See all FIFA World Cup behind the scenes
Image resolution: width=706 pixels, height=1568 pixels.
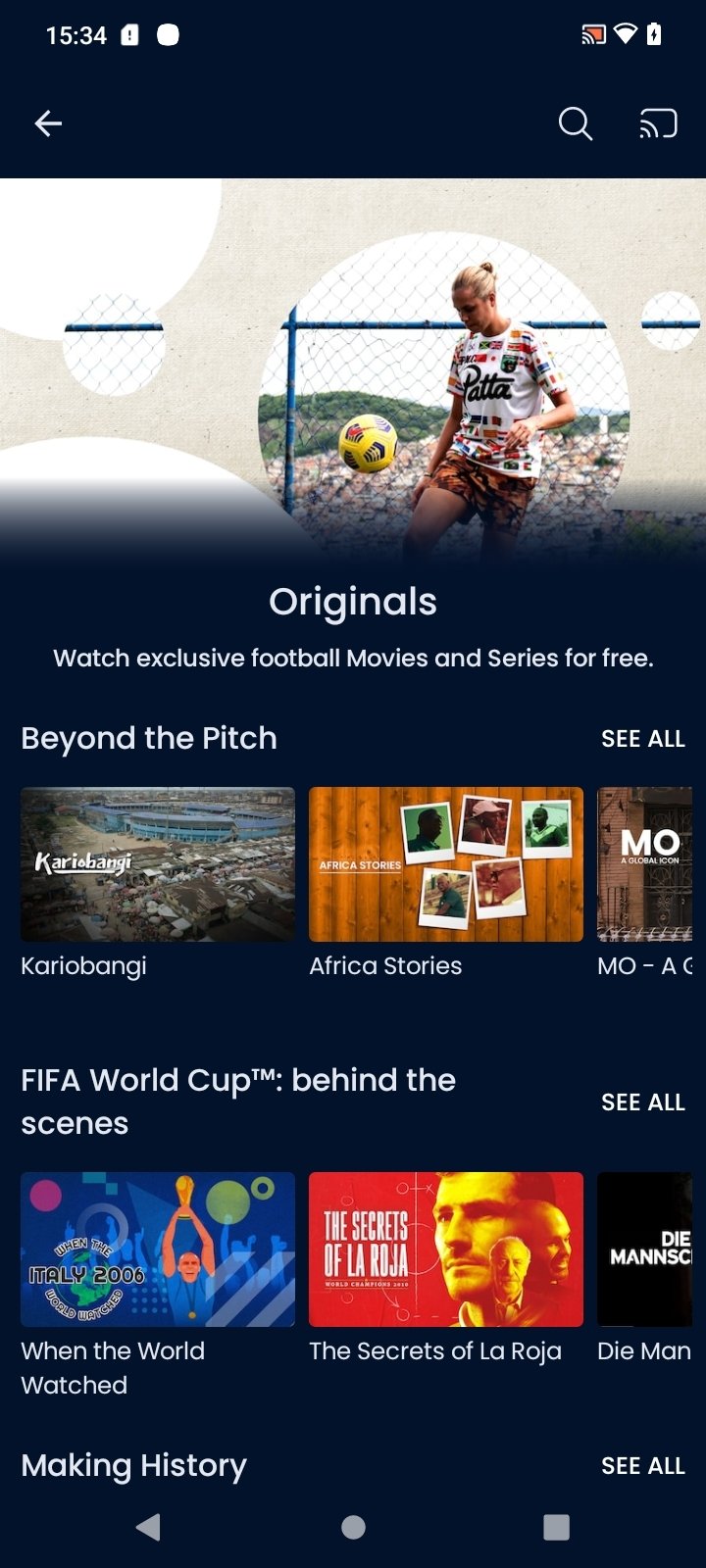tap(643, 1102)
